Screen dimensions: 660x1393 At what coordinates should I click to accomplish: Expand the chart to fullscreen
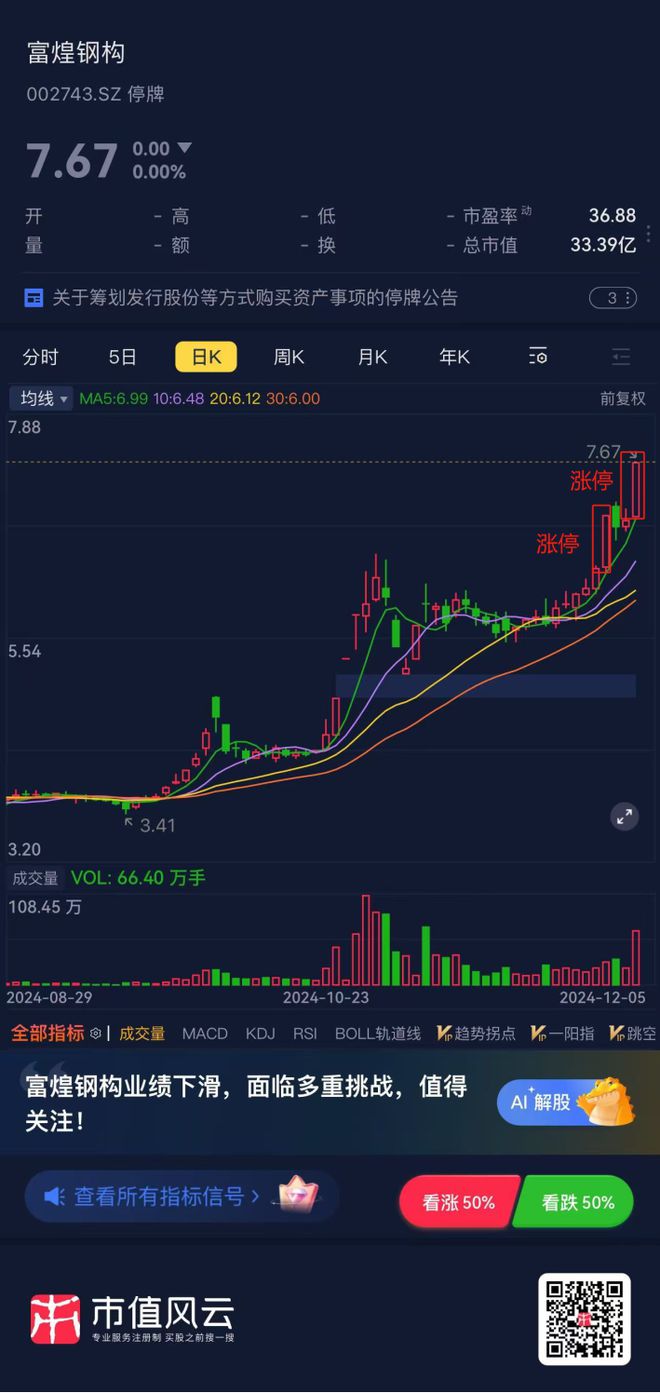[625, 816]
